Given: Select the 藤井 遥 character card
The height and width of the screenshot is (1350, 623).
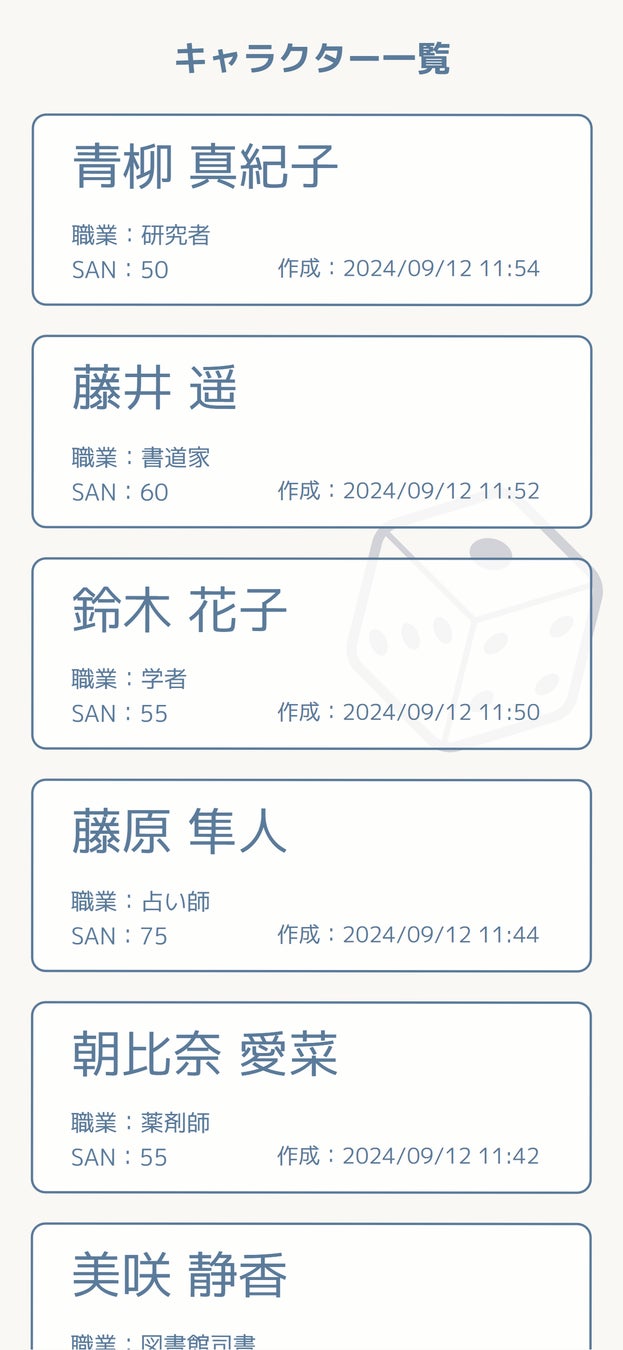Looking at the screenshot, I should pos(311,432).
